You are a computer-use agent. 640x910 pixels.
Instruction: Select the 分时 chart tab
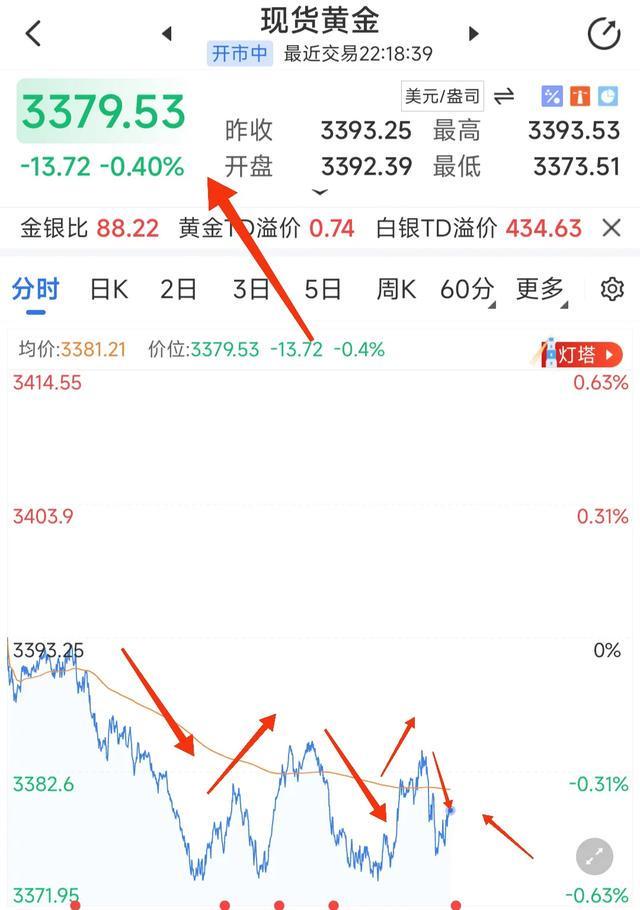tap(36, 290)
